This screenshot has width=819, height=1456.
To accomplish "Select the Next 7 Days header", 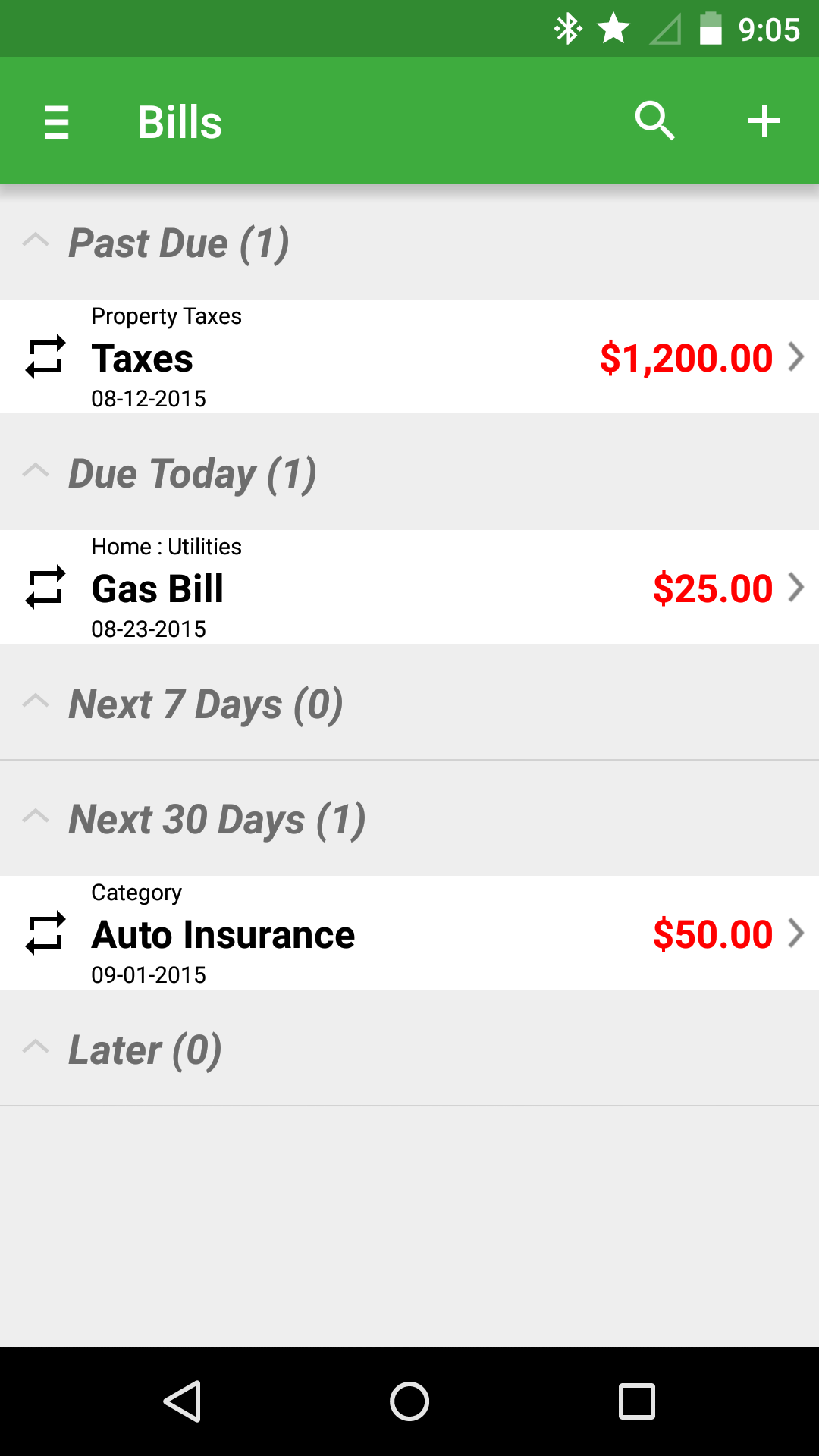I will pyautogui.click(x=206, y=703).
